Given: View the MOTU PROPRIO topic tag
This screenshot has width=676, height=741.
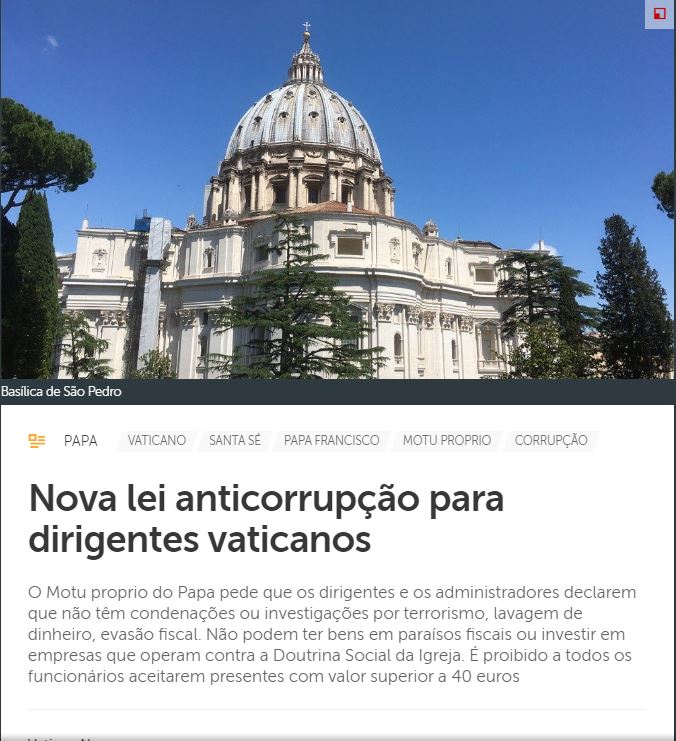Looking at the screenshot, I should [447, 440].
